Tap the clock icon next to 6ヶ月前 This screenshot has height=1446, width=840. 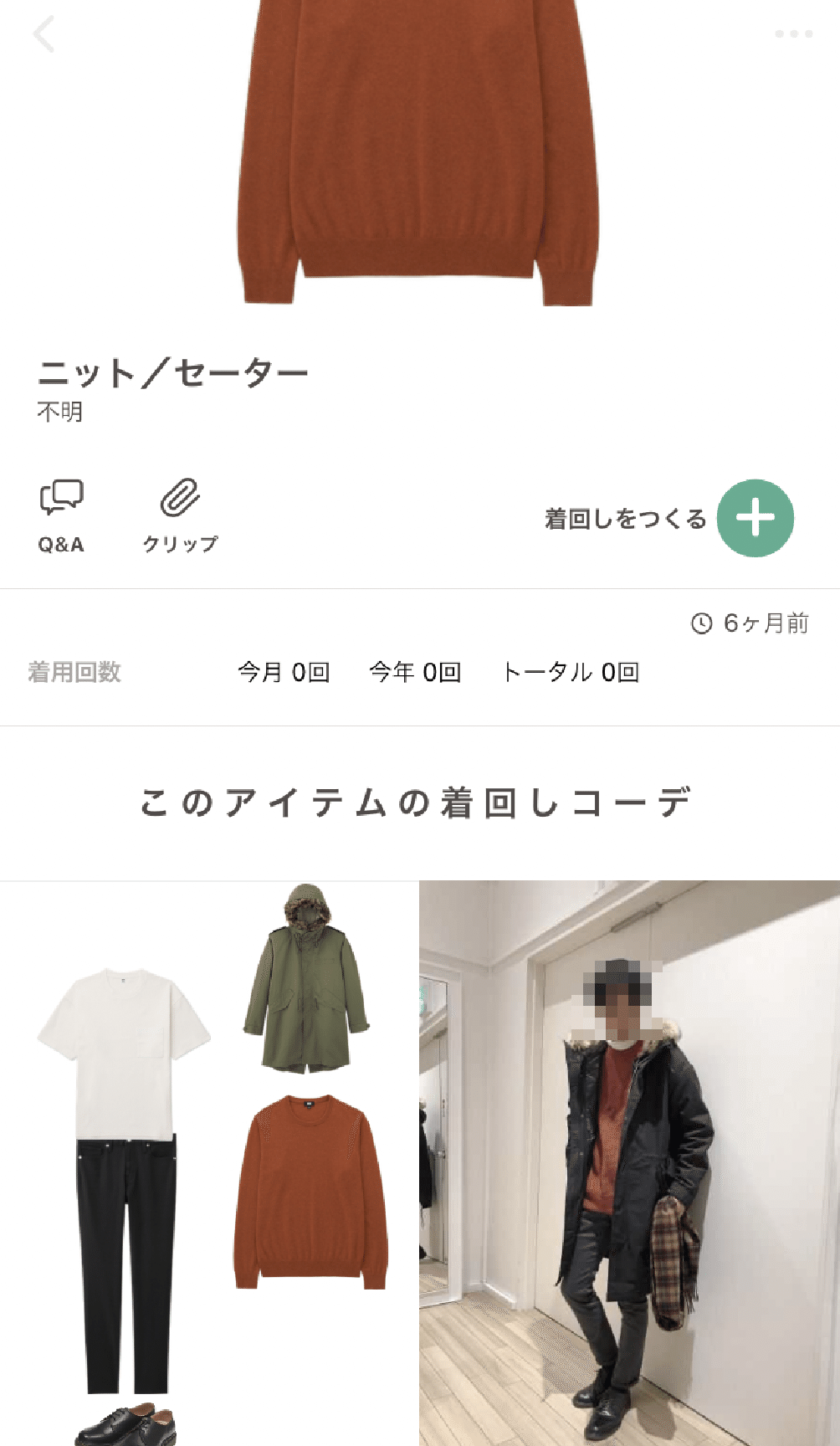pyautogui.click(x=701, y=623)
